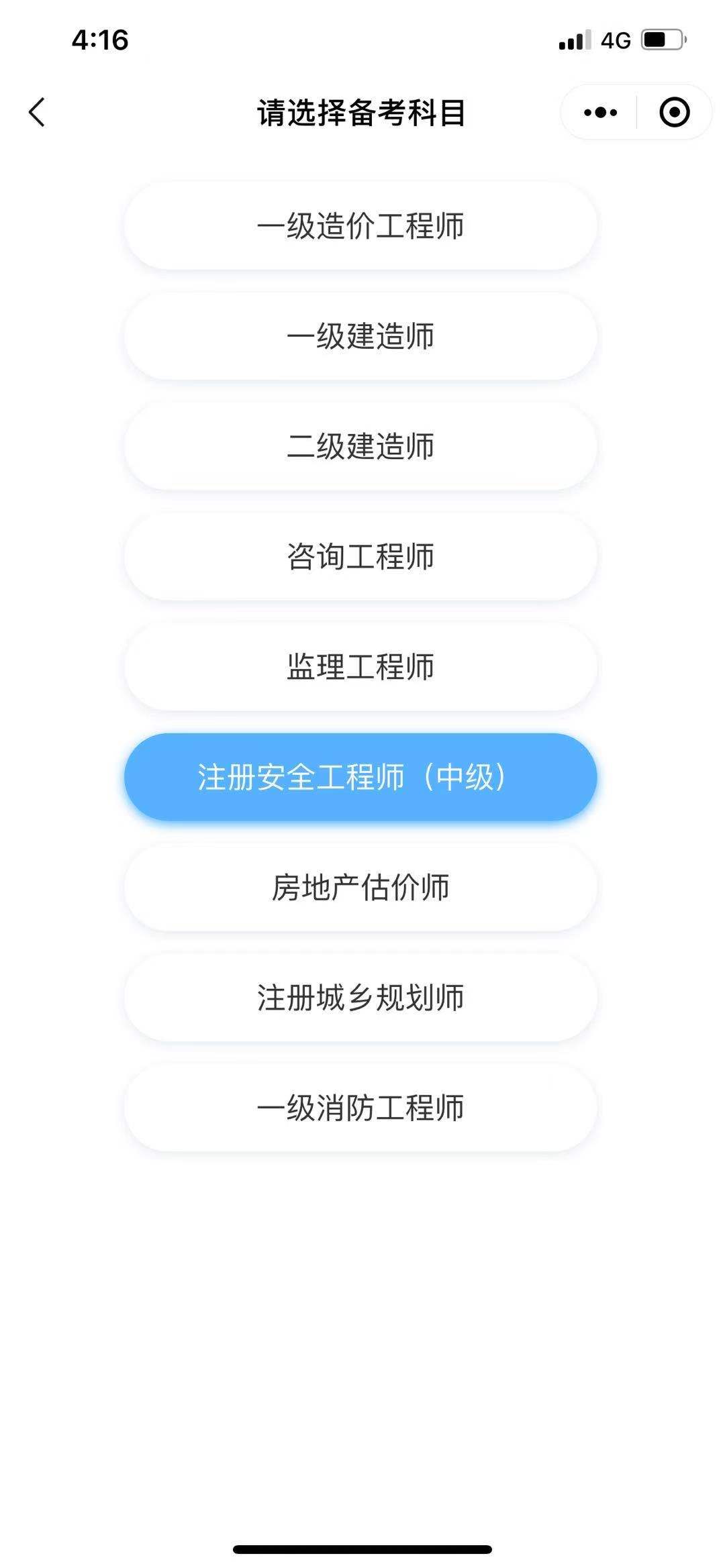Deselect the highlighted 注册安全工程师（中级） option
The width and height of the screenshot is (725, 1568).
coord(359,777)
